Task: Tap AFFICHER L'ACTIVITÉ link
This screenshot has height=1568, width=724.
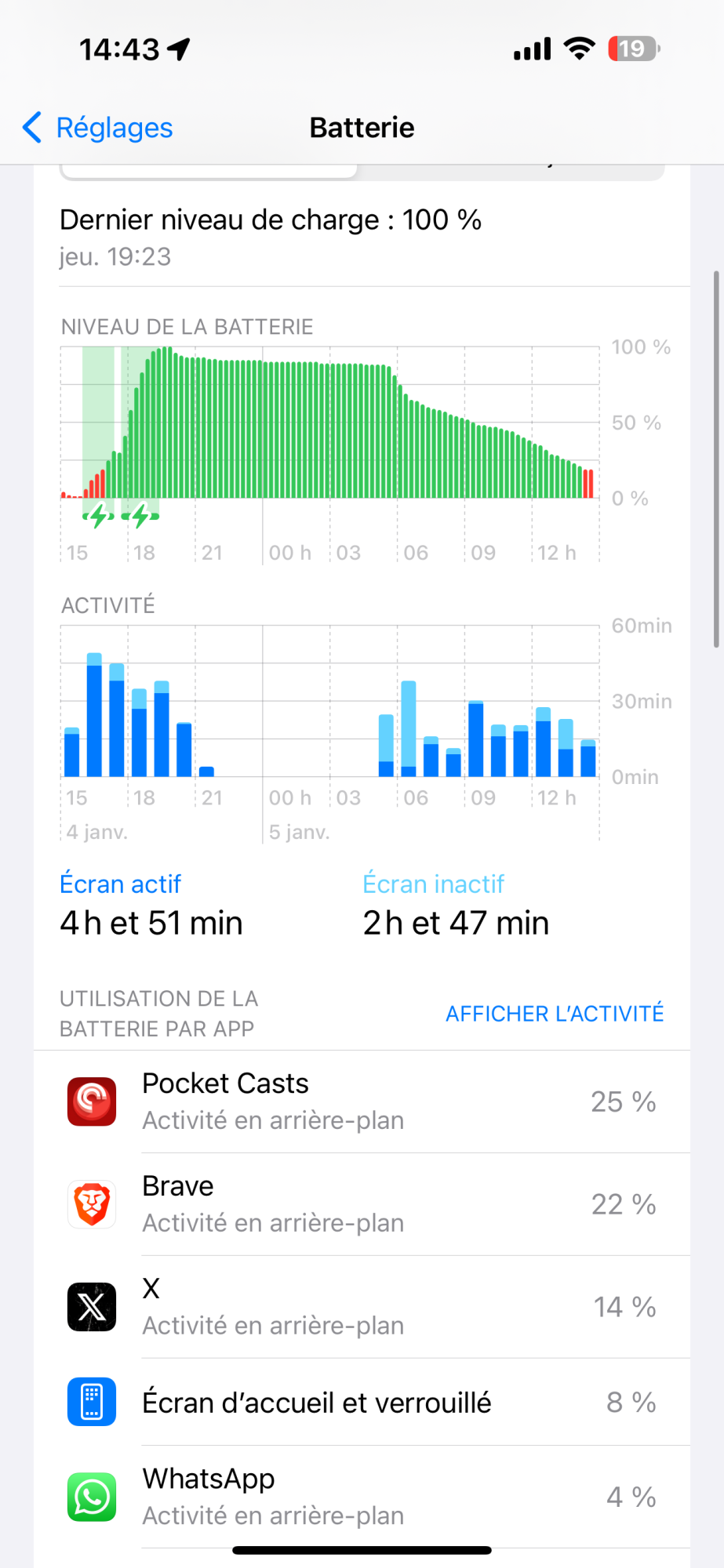Action: coord(554,1014)
